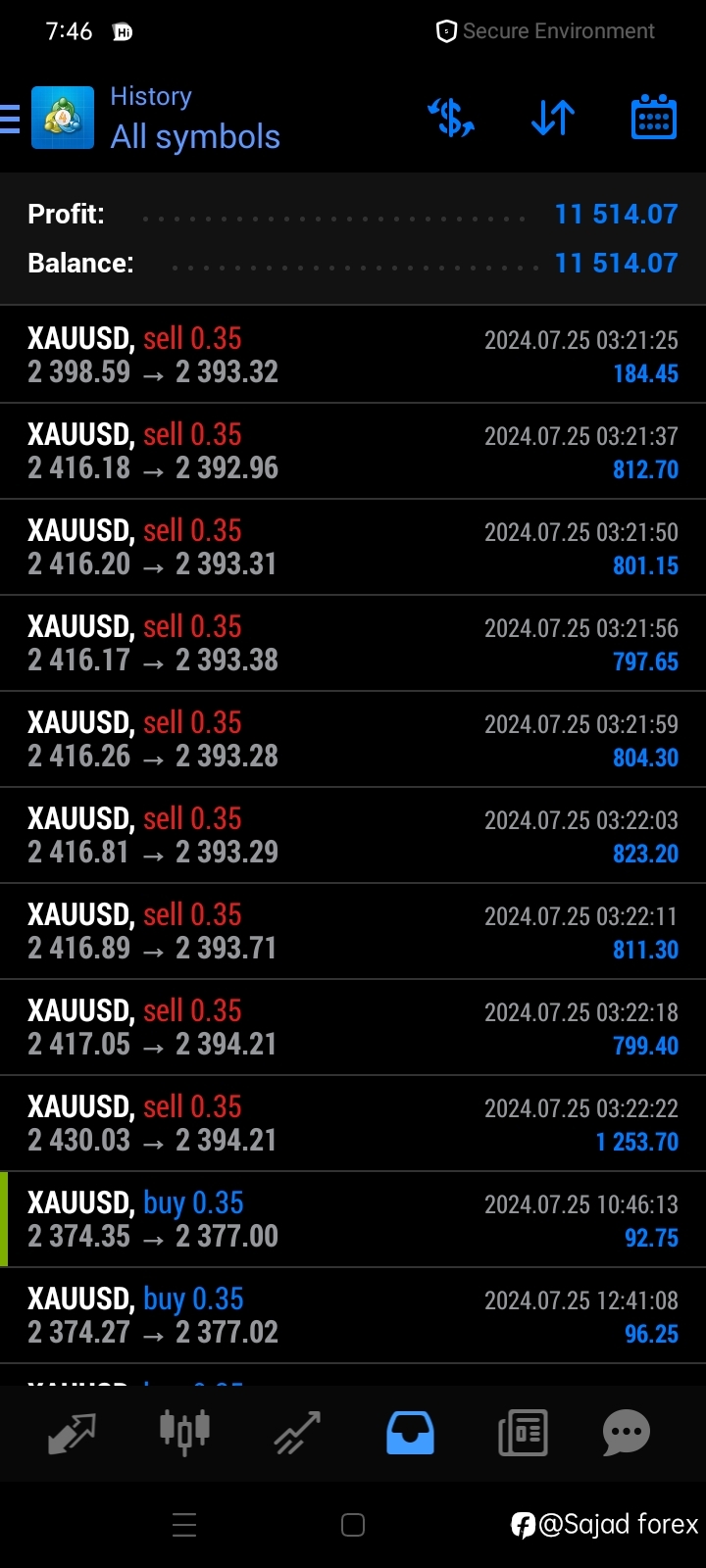Screen dimensions: 706x1568
Task: Open the trade closed at 03:21:25
Action: [353, 355]
